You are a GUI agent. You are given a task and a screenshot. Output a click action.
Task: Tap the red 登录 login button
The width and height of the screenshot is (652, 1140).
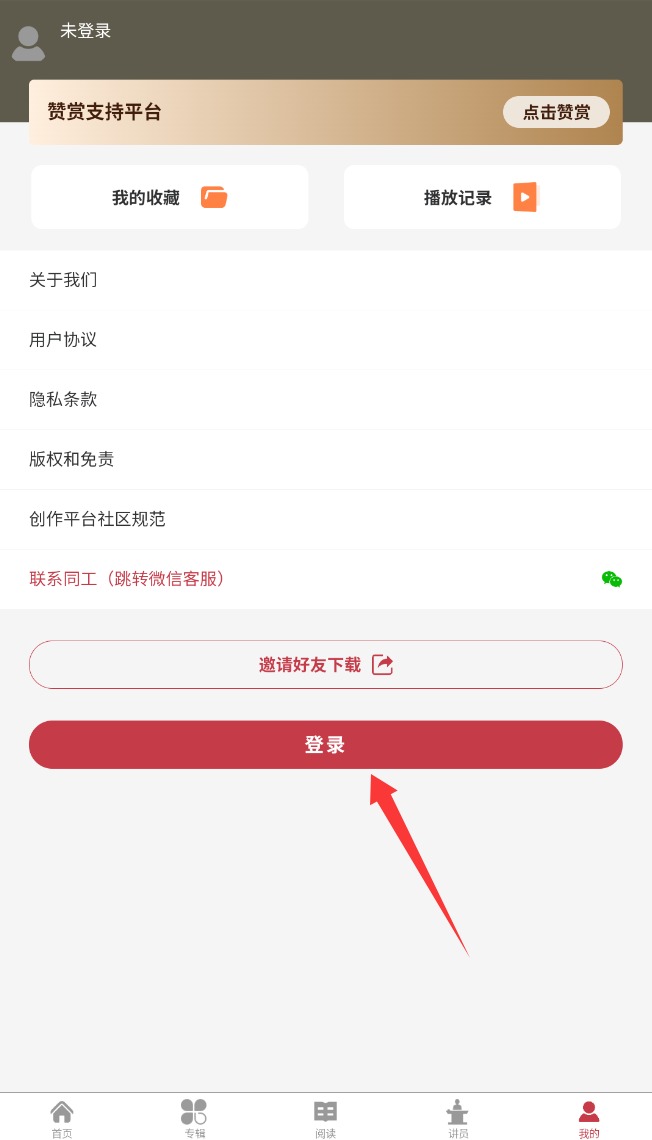coord(326,744)
